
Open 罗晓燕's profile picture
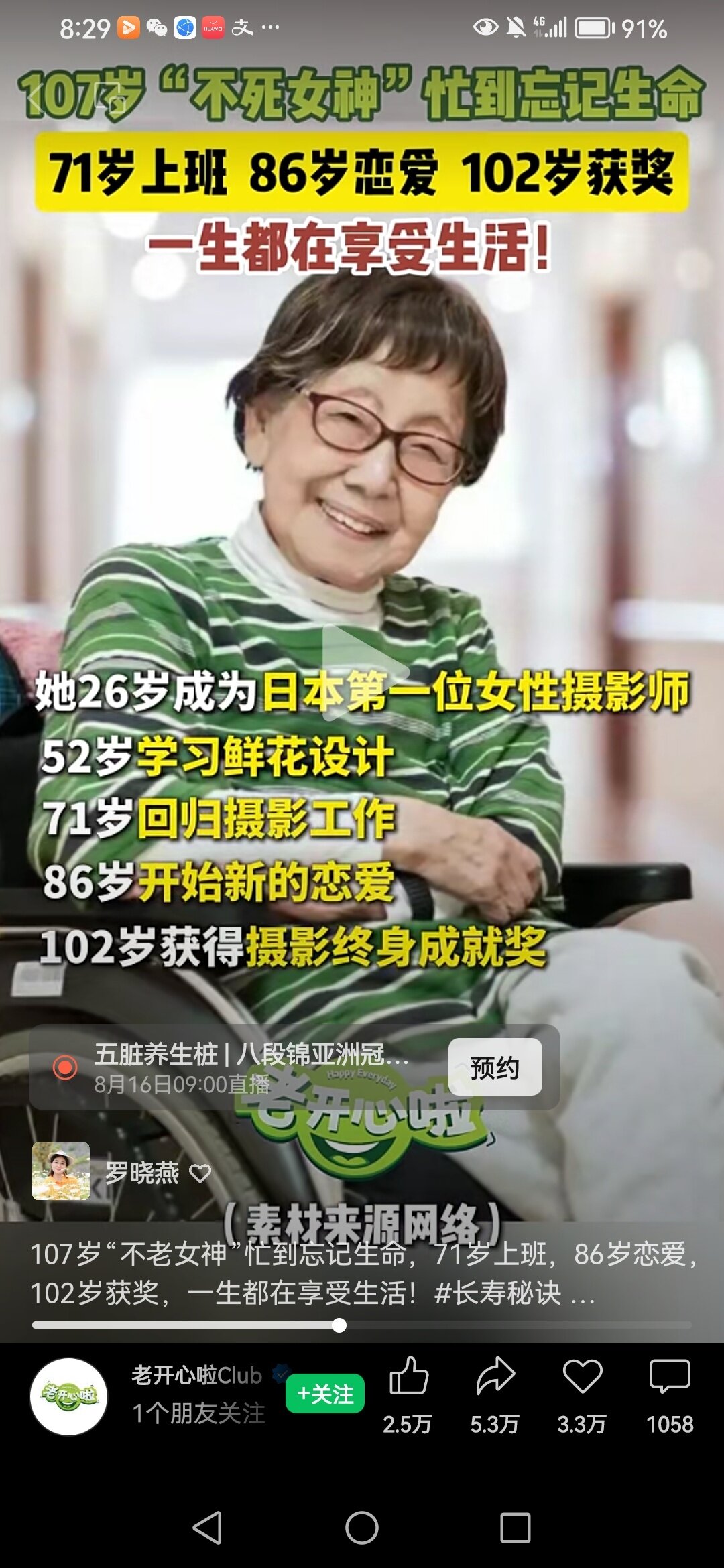(61, 1171)
